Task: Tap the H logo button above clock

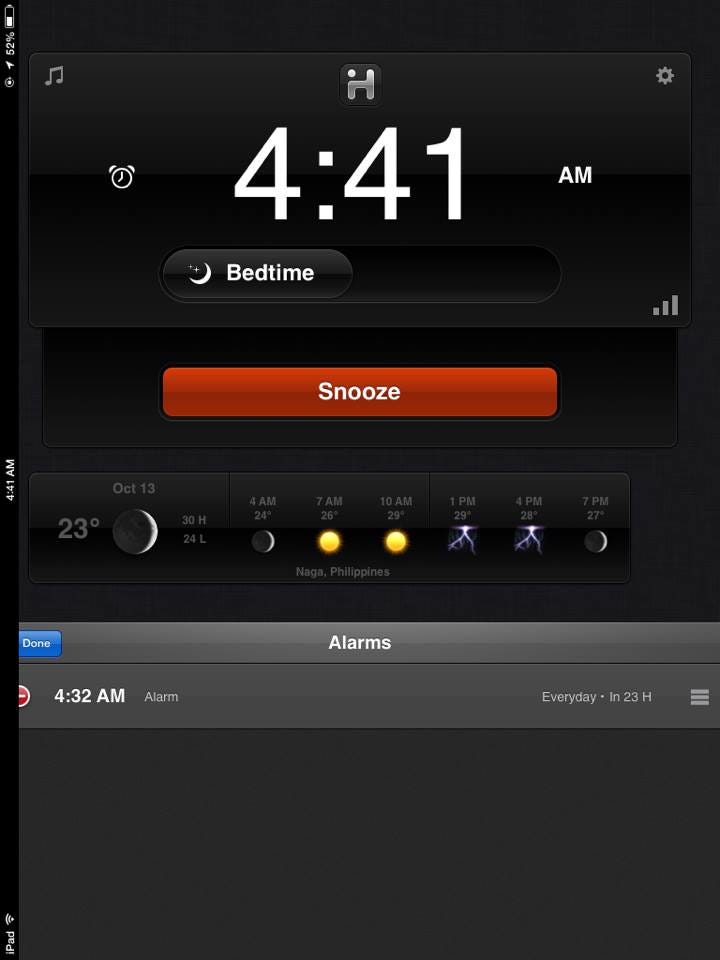Action: (x=360, y=85)
